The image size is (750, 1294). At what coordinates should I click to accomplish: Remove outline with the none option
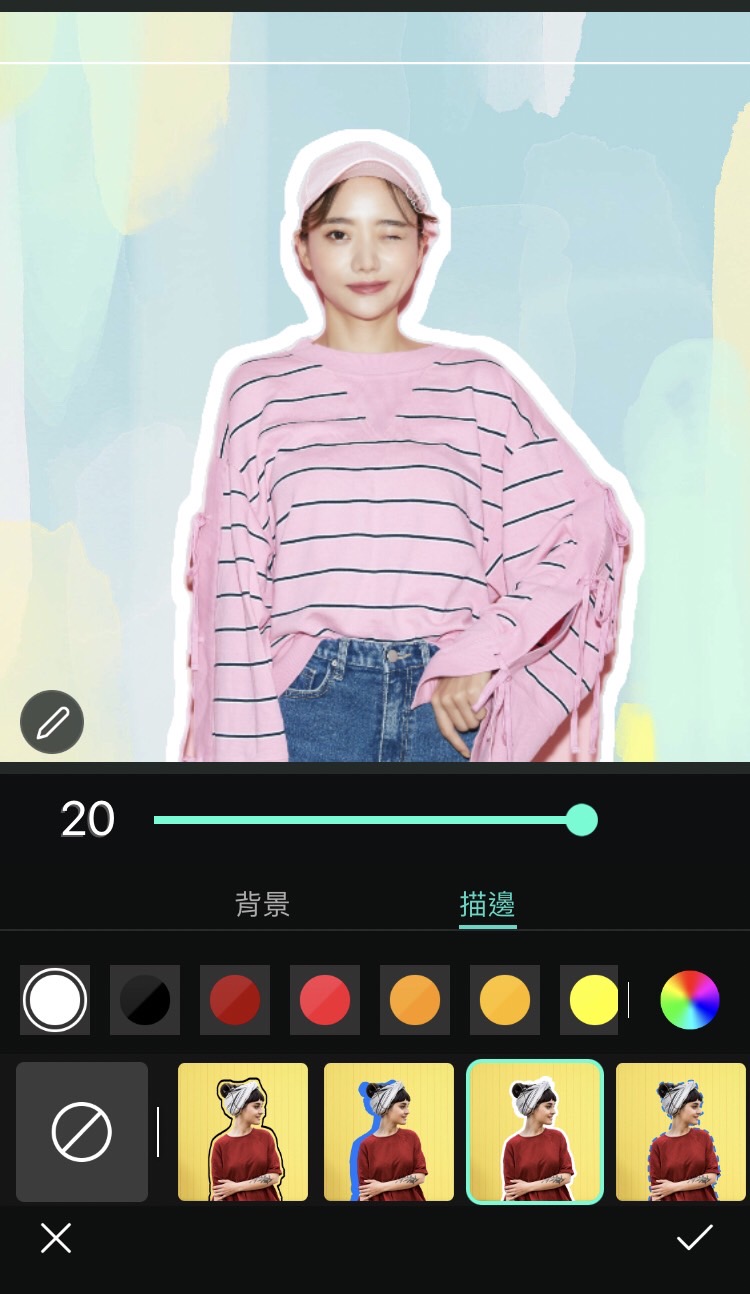click(82, 1132)
